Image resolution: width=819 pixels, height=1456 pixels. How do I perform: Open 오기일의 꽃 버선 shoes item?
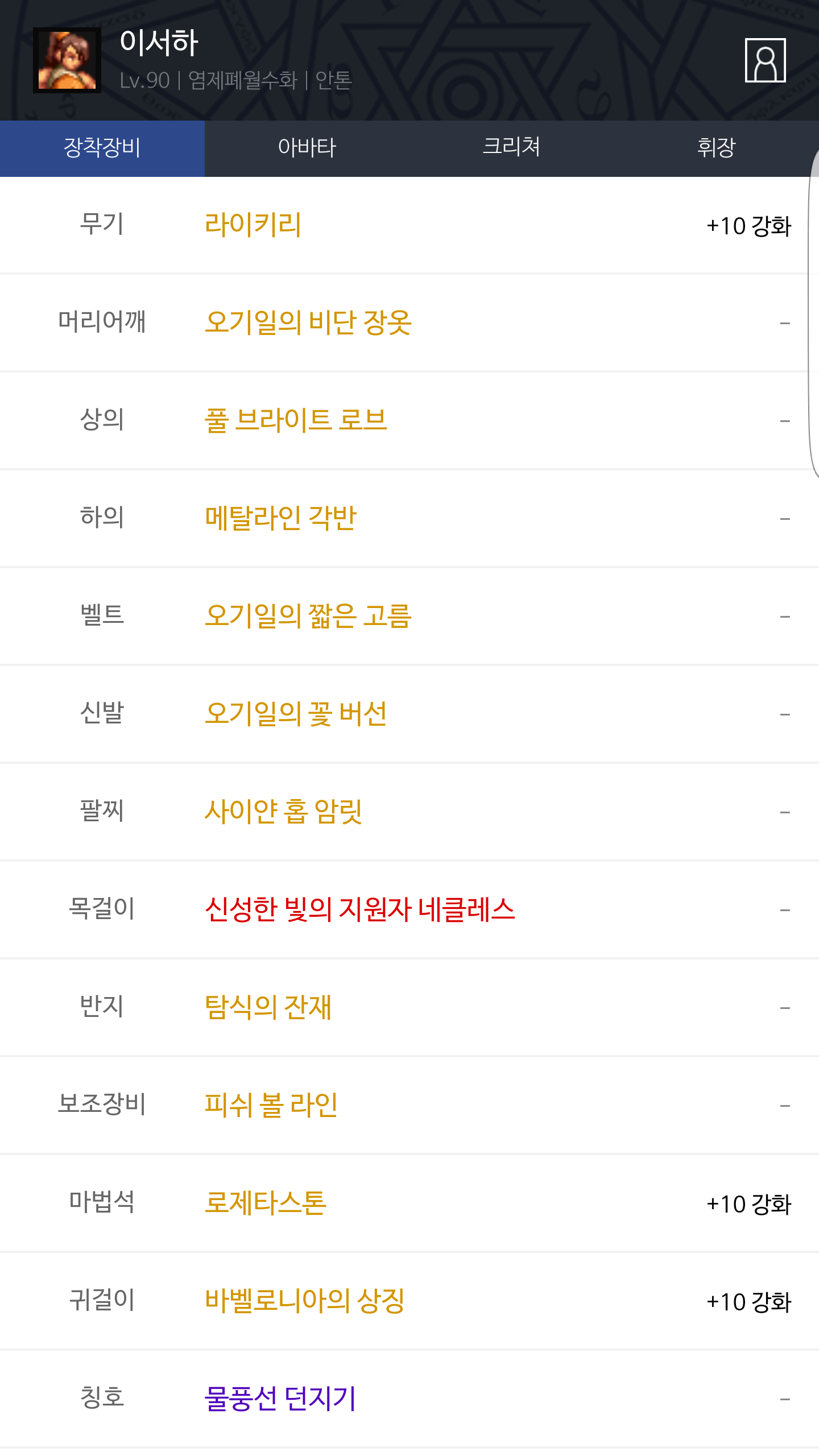(x=296, y=714)
